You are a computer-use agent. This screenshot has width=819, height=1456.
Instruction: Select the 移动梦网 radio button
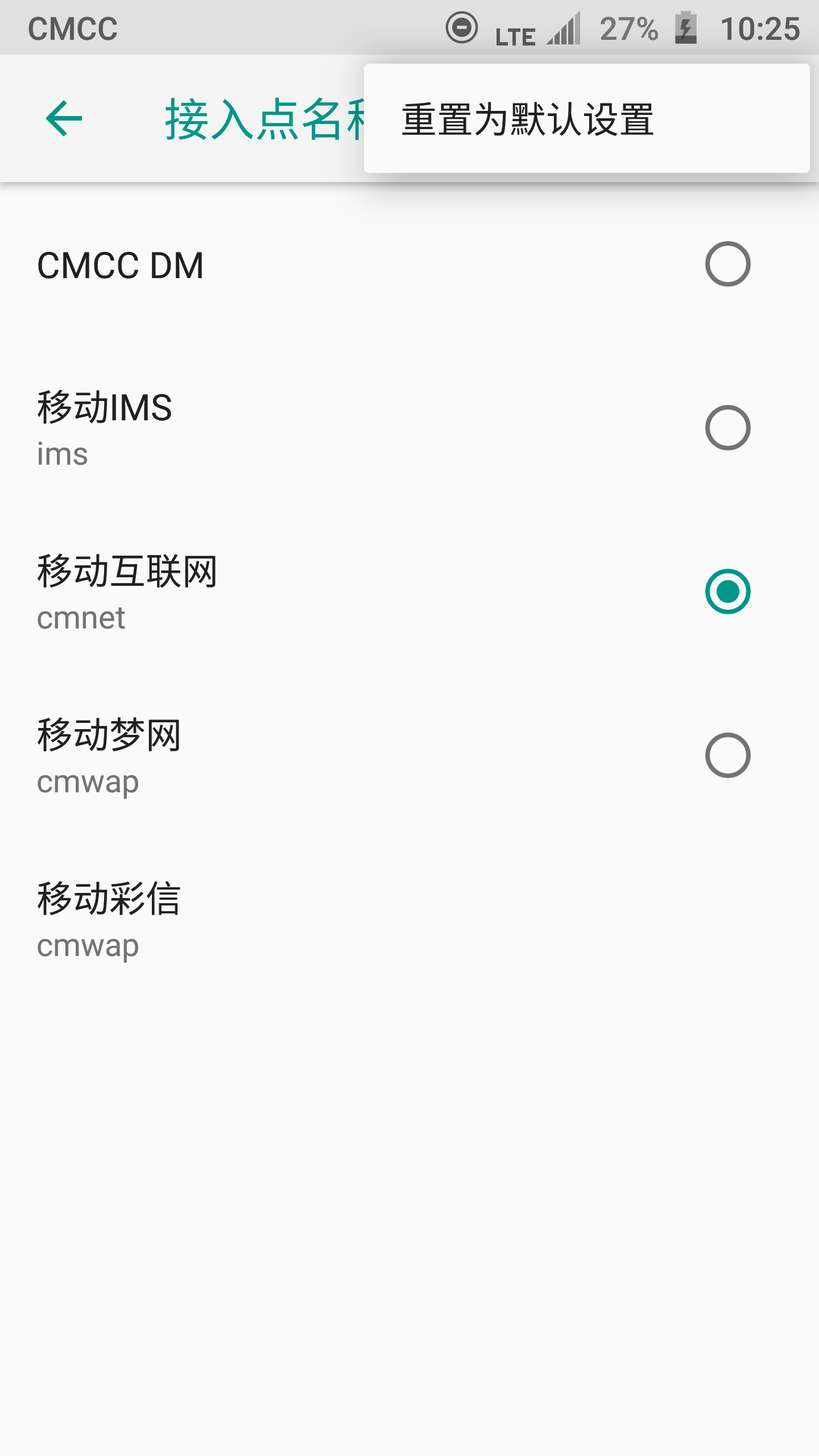tap(727, 755)
